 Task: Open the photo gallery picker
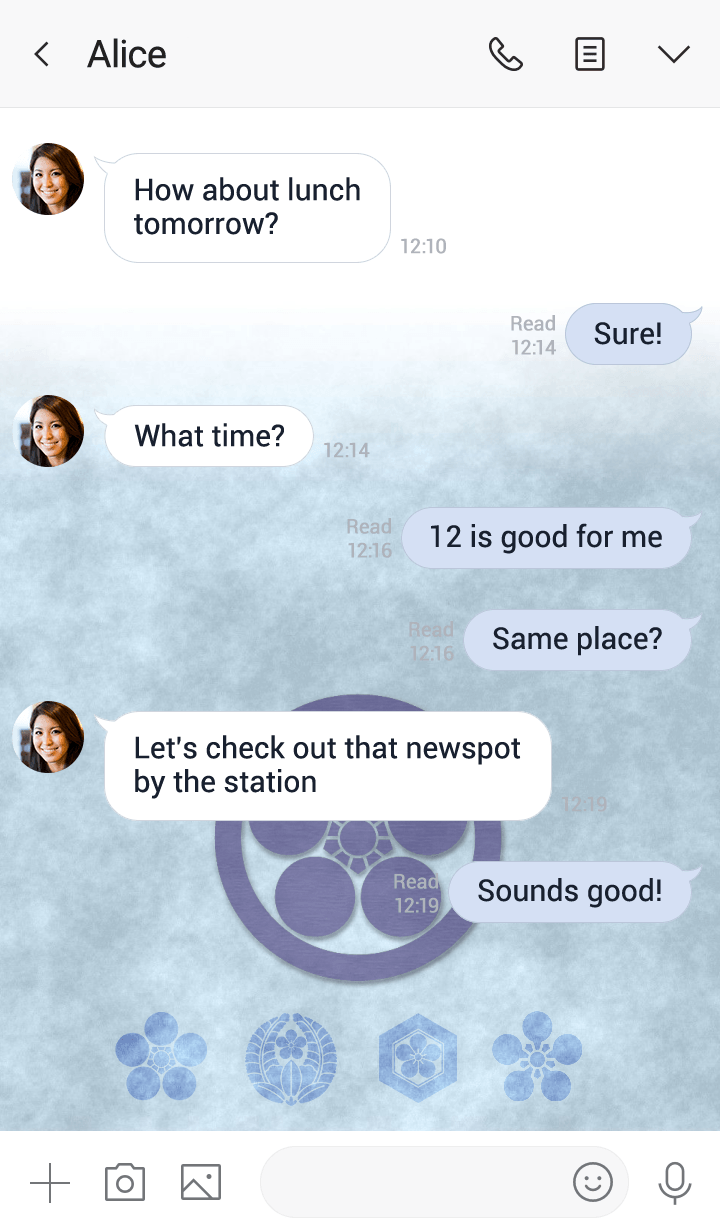click(x=201, y=1183)
